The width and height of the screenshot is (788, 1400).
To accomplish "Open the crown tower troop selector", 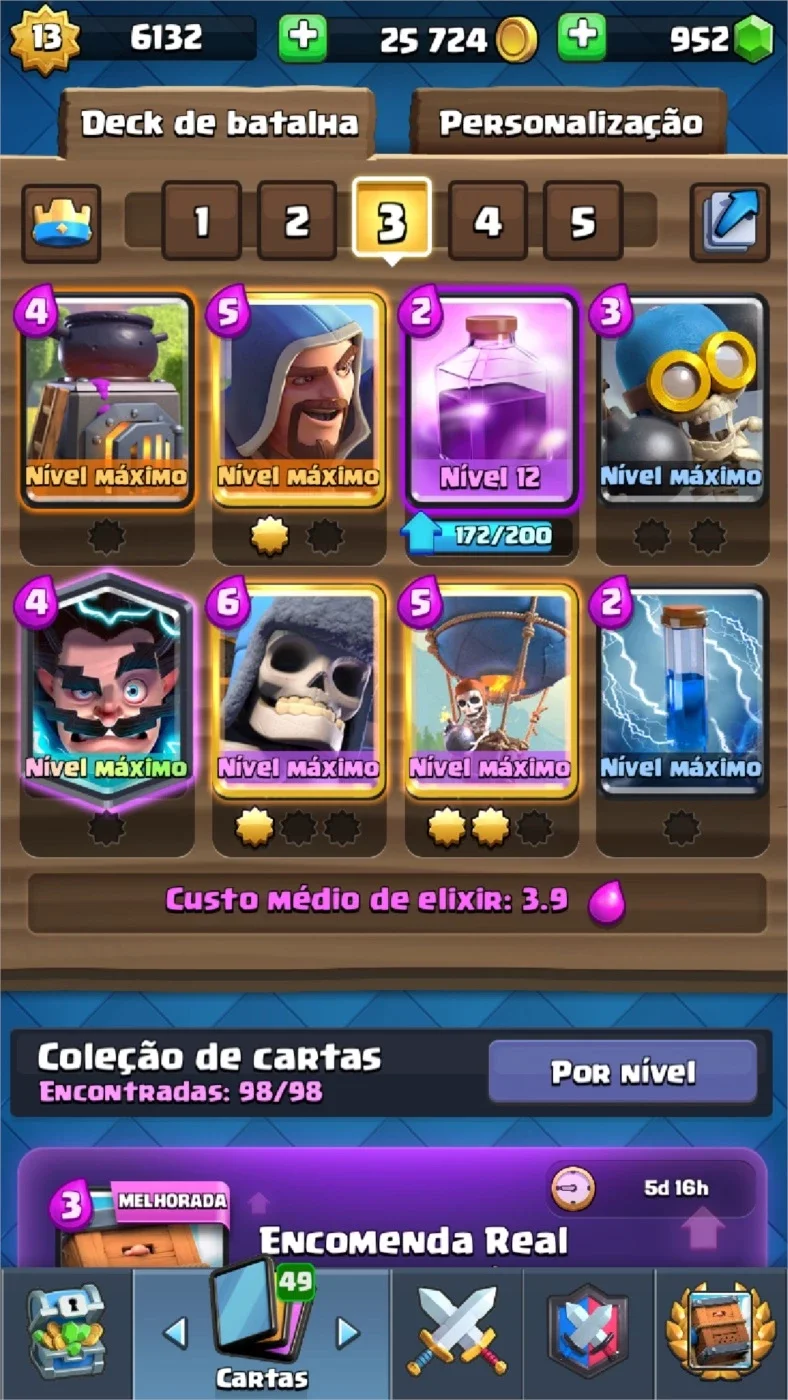I will coord(61,222).
